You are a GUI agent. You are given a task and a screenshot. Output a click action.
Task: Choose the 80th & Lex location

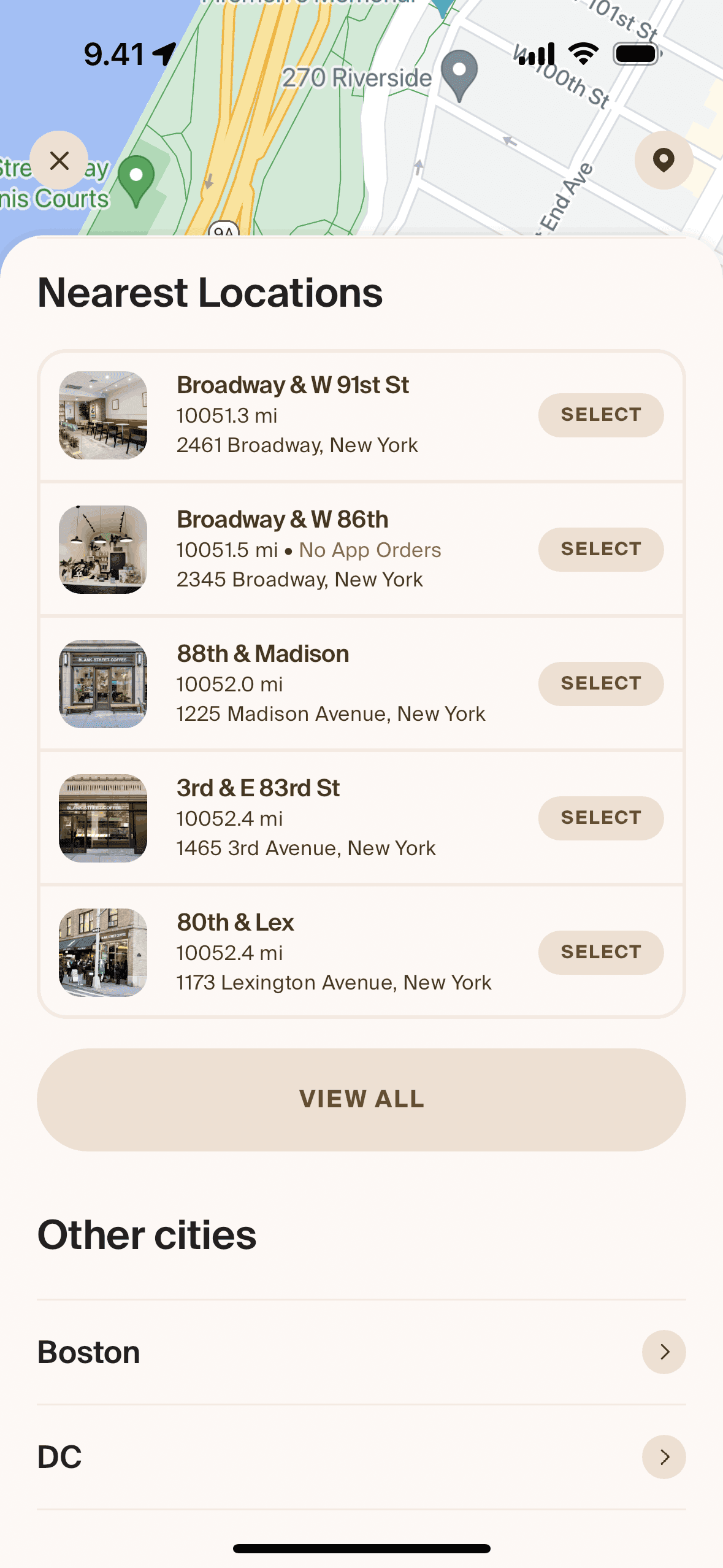(x=600, y=952)
